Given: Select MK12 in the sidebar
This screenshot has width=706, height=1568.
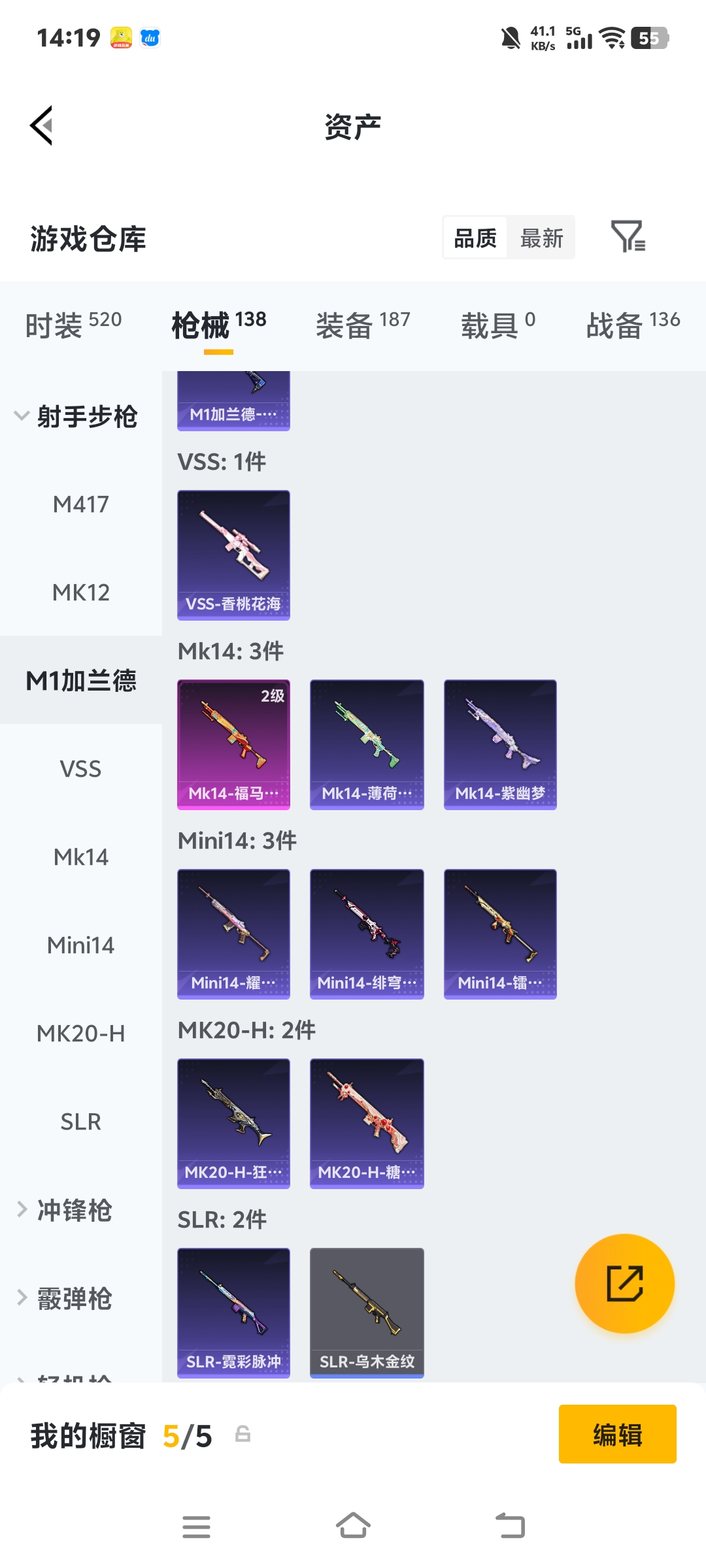Looking at the screenshot, I should [x=80, y=593].
